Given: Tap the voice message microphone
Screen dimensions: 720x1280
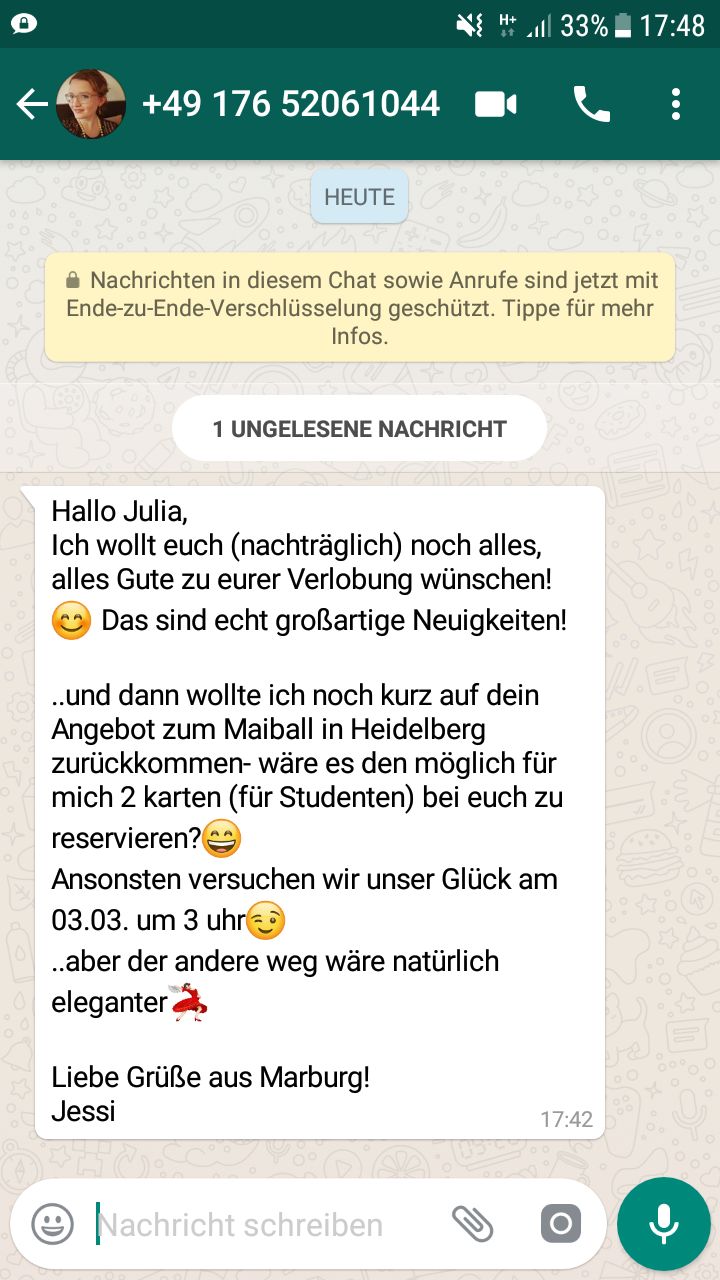Looking at the screenshot, I should pyautogui.click(x=663, y=1223).
